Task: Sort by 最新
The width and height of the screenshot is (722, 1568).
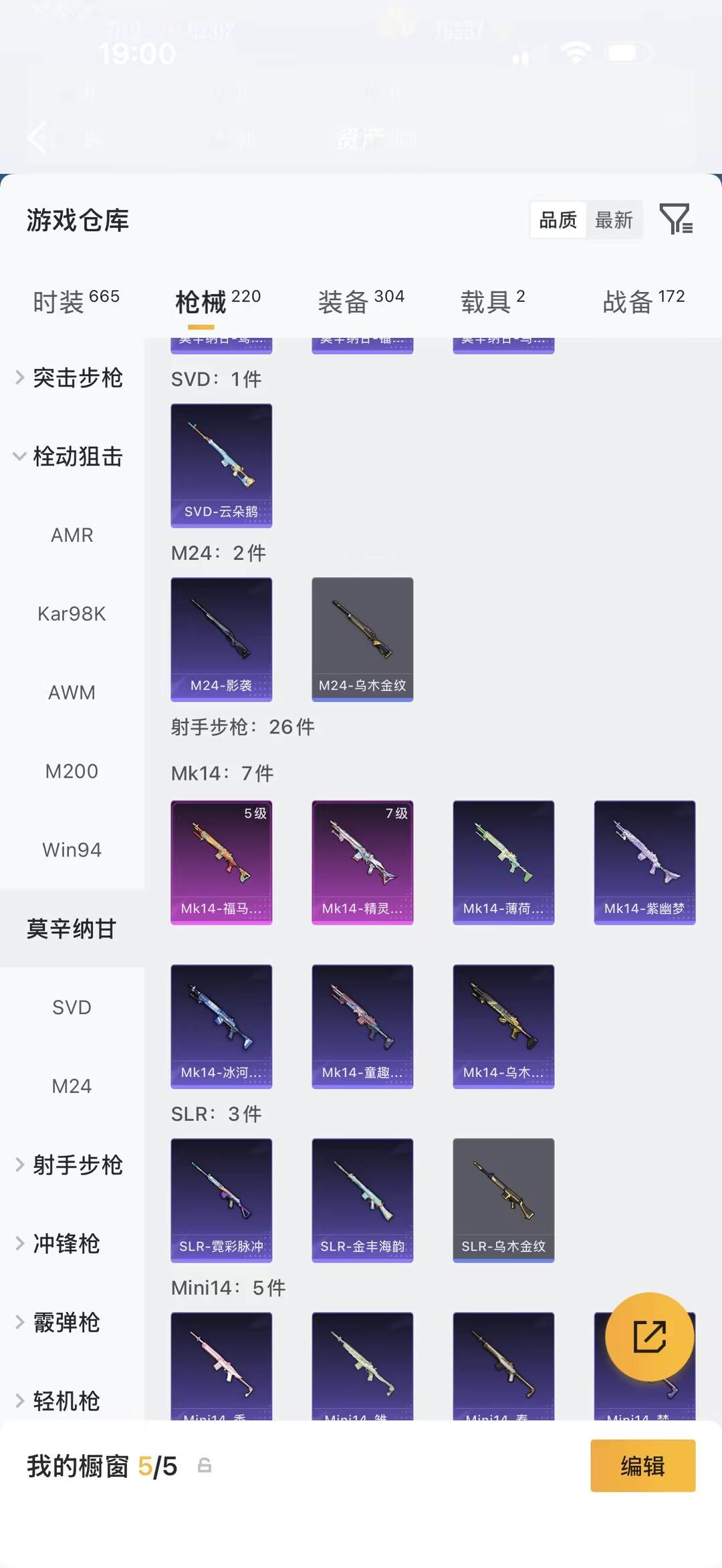Action: (x=614, y=220)
